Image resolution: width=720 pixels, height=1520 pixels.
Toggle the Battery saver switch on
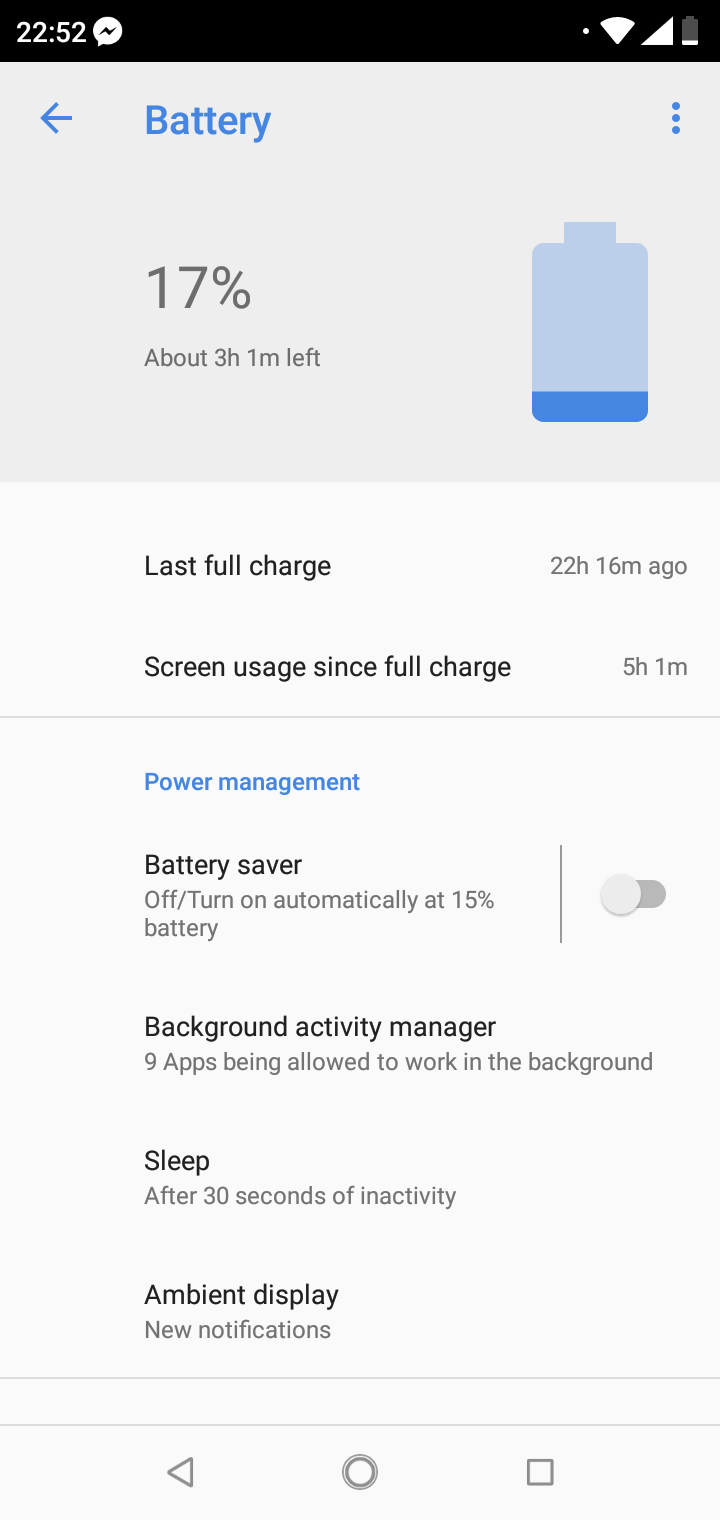634,894
